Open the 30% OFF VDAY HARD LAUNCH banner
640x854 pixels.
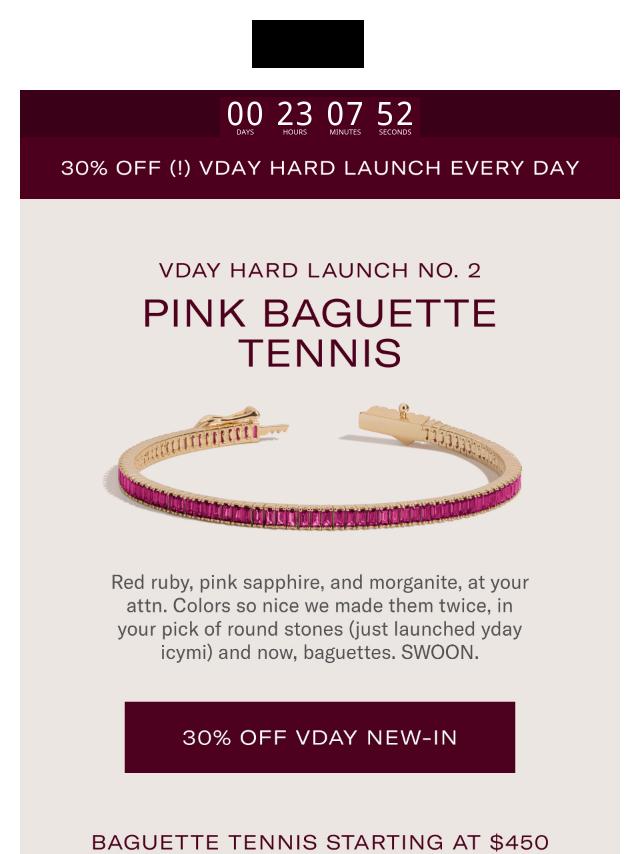click(x=319, y=168)
